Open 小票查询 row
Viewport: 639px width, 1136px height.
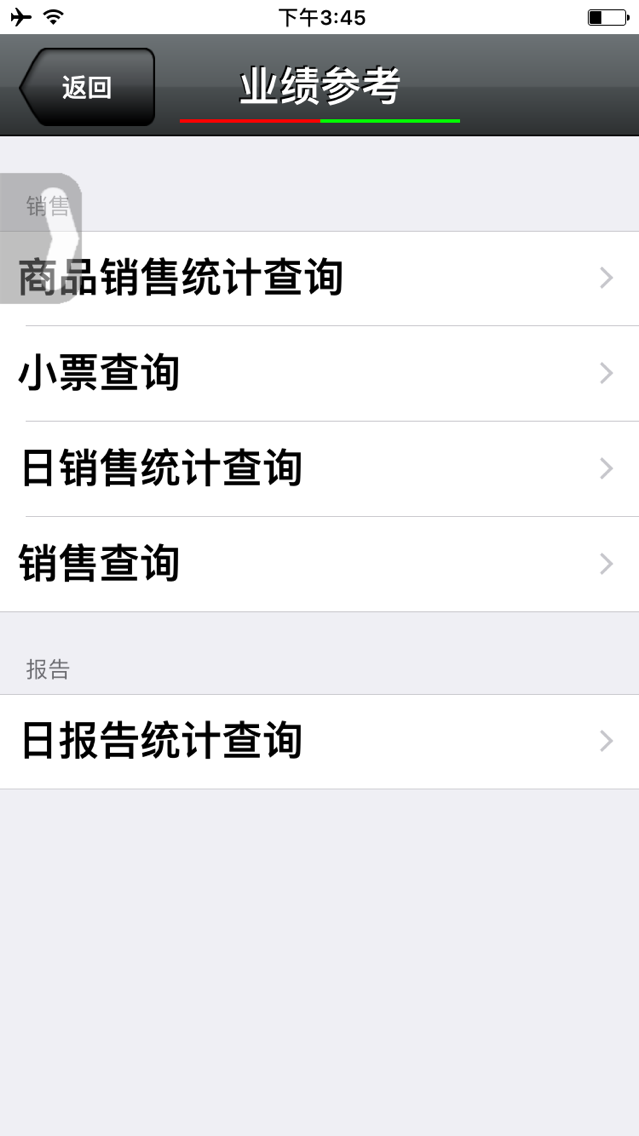[x=320, y=373]
